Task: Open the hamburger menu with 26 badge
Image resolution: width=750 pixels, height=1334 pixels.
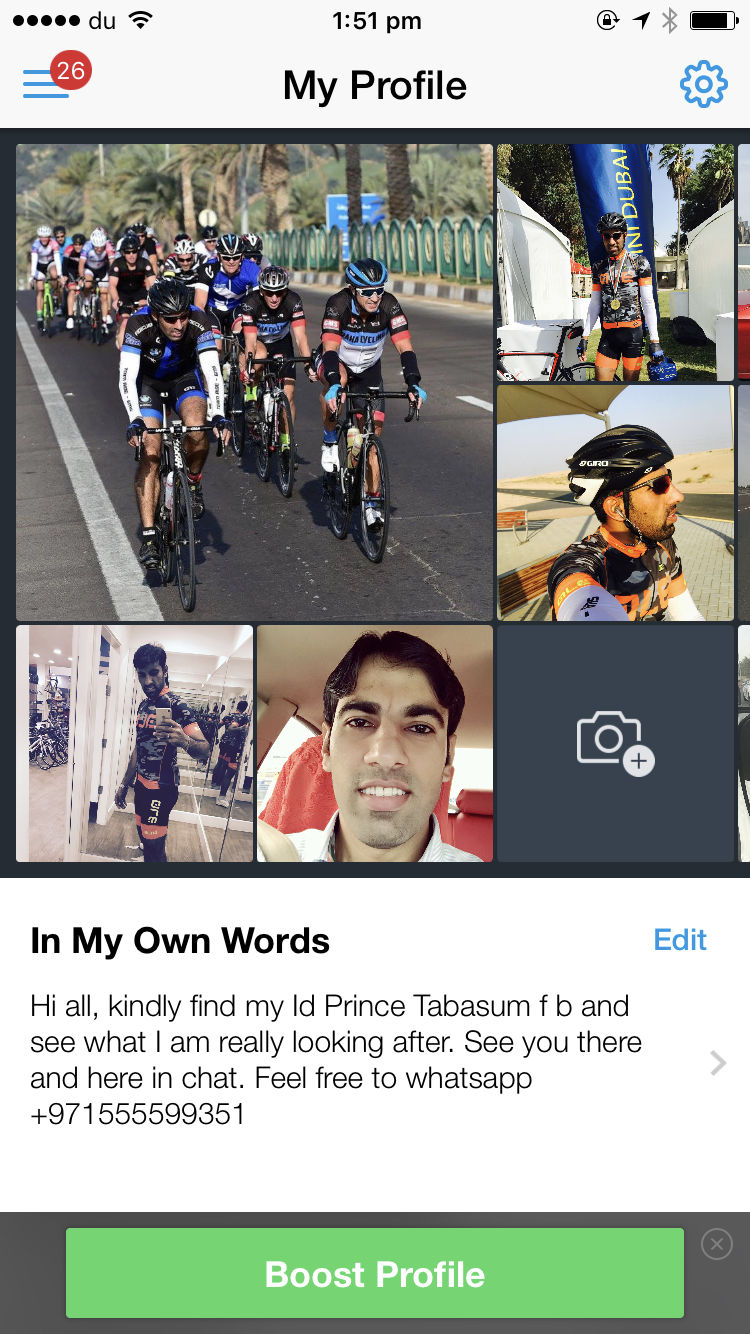Action: [47, 84]
